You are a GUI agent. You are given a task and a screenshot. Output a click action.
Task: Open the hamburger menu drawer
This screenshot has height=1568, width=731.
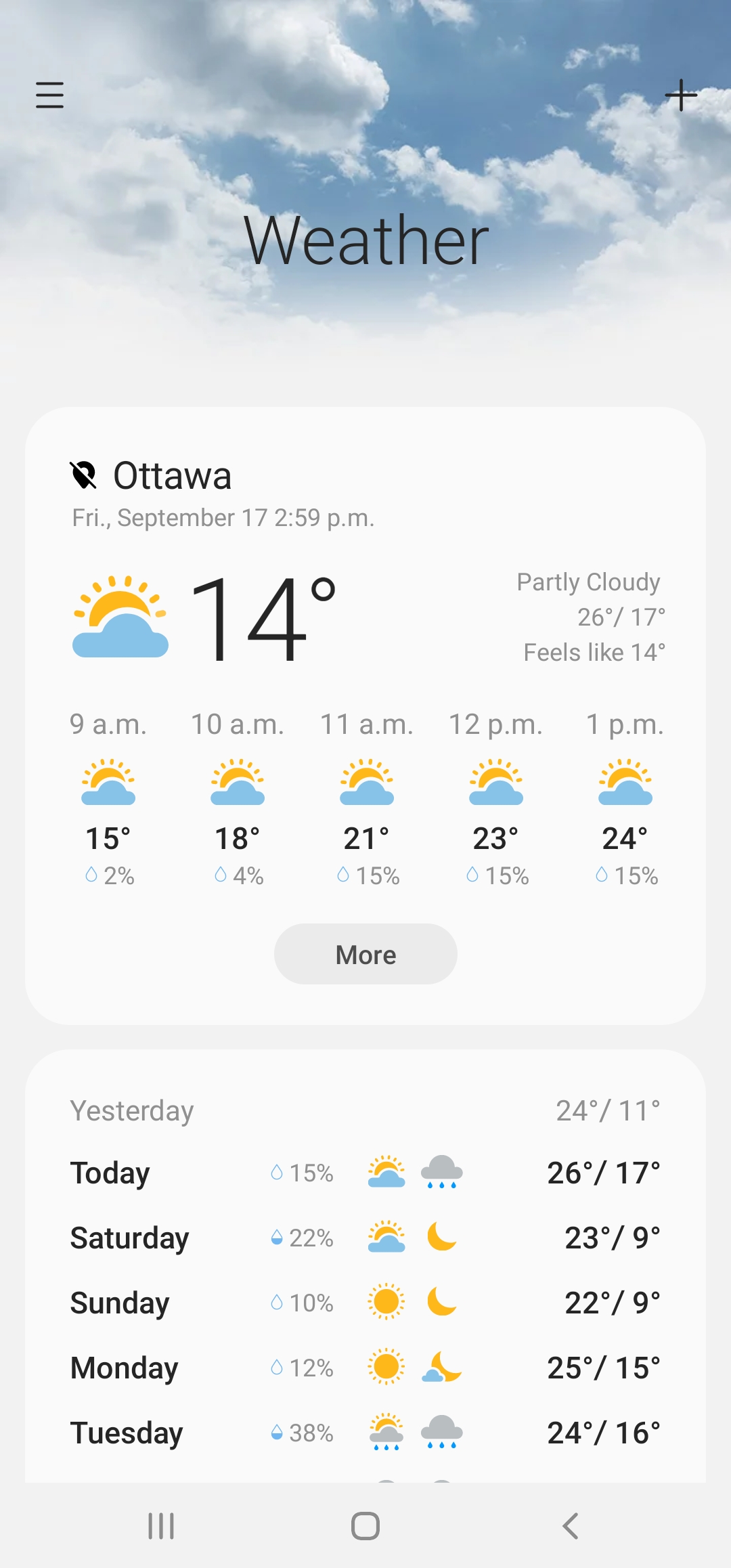pos(49,95)
